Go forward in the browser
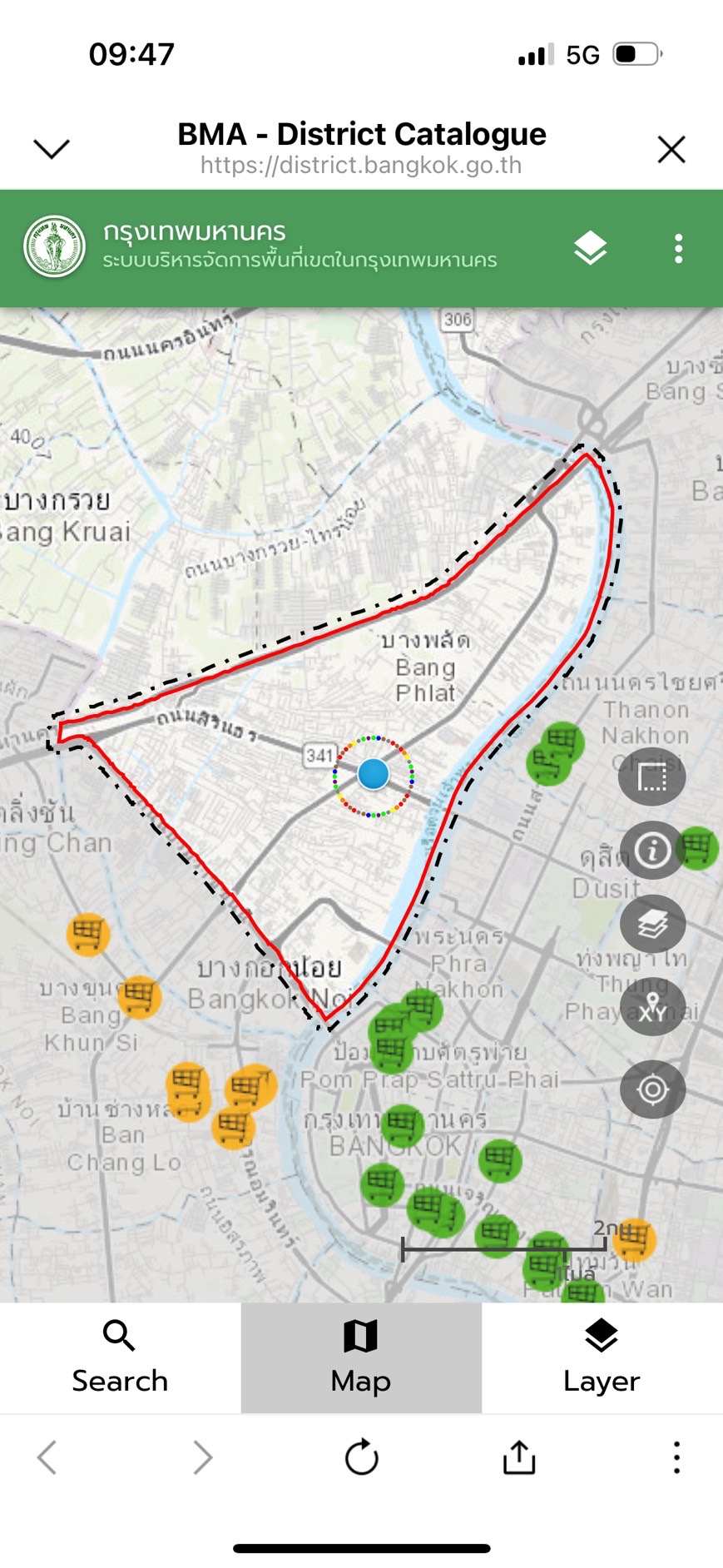 click(202, 1457)
